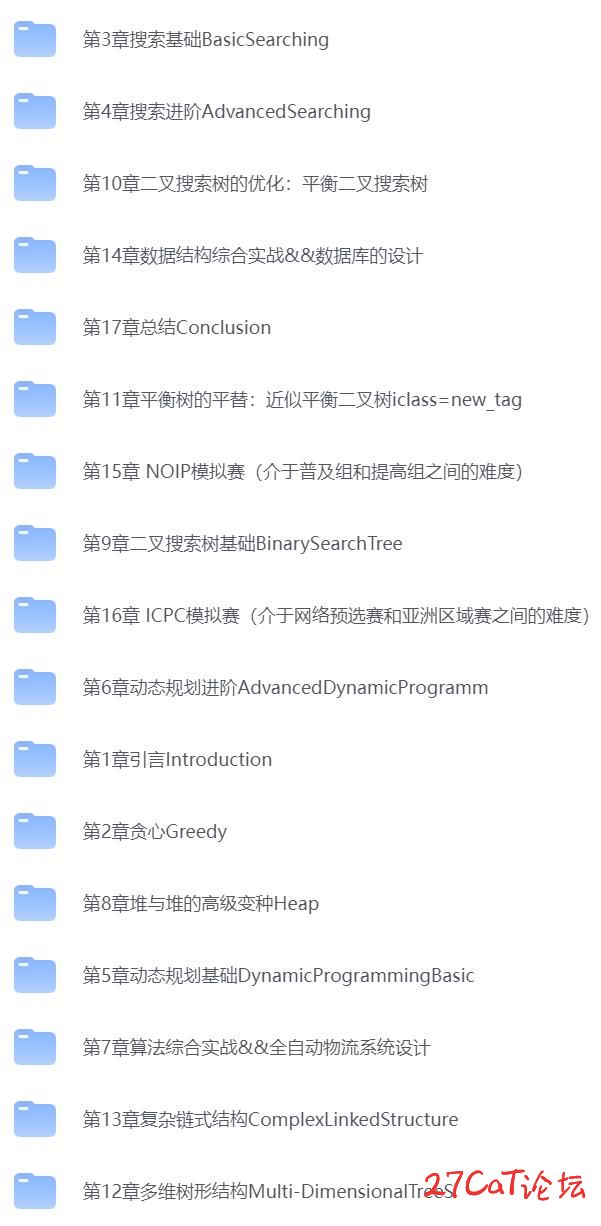Screen dimensions: 601x1226
Task: Open folder 第4章搜索进阶AdvancedSearching
Action: tap(226, 112)
